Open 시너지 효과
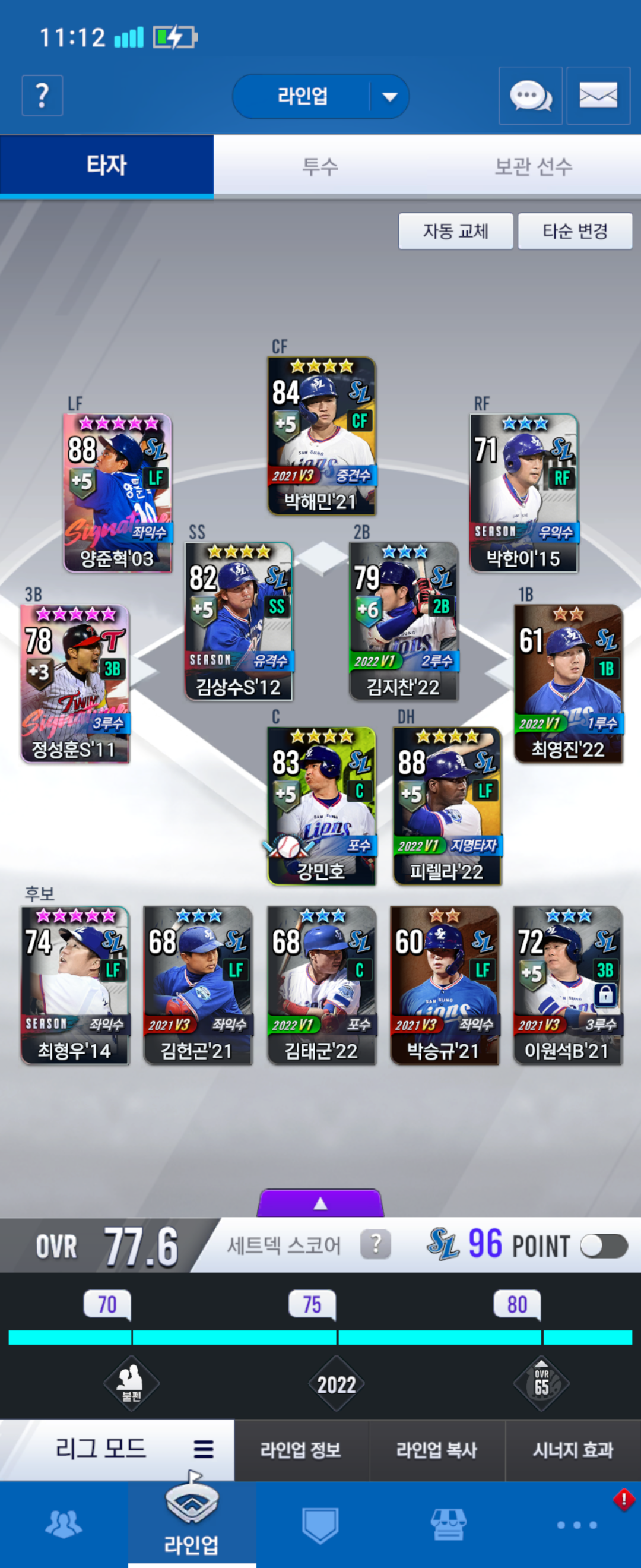 click(x=573, y=1450)
